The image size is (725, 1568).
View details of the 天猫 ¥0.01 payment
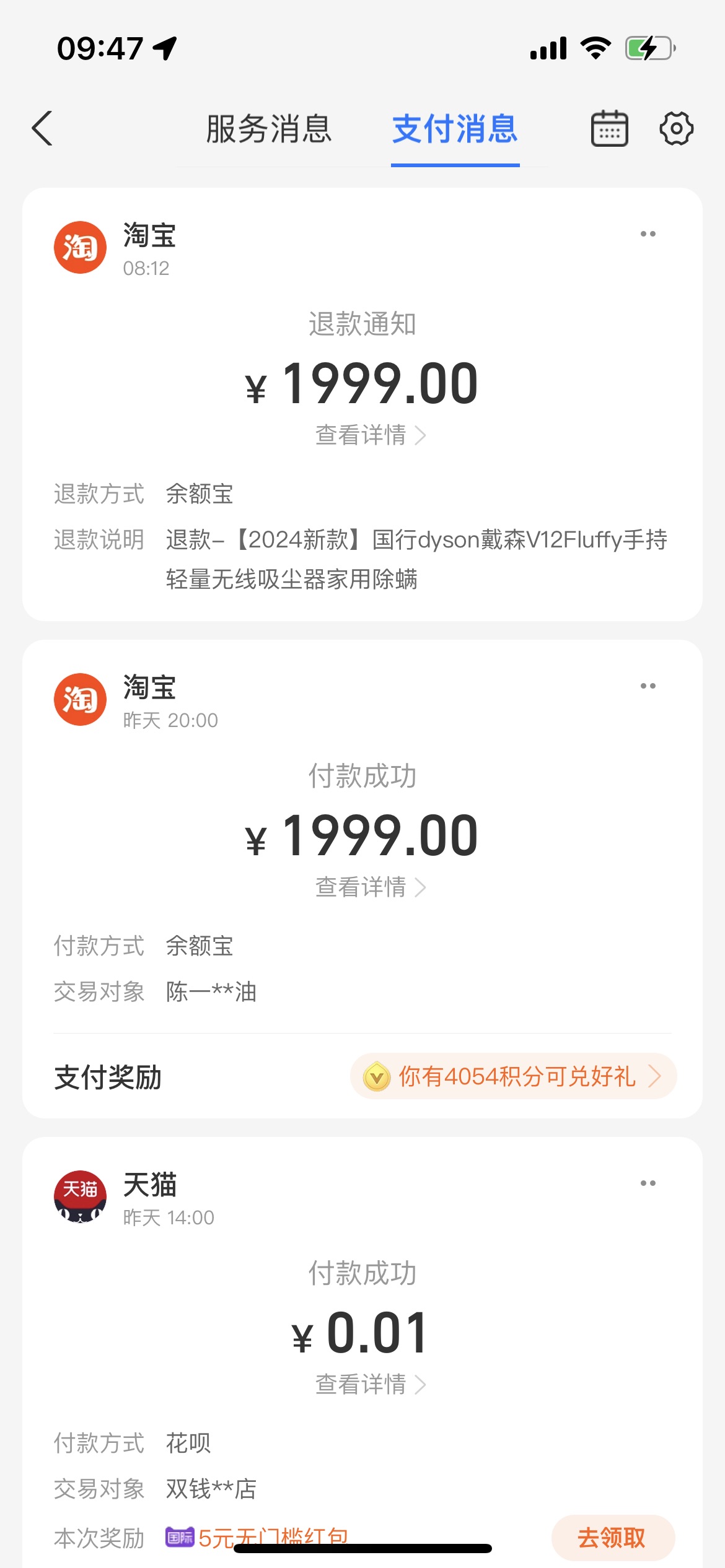point(370,1385)
